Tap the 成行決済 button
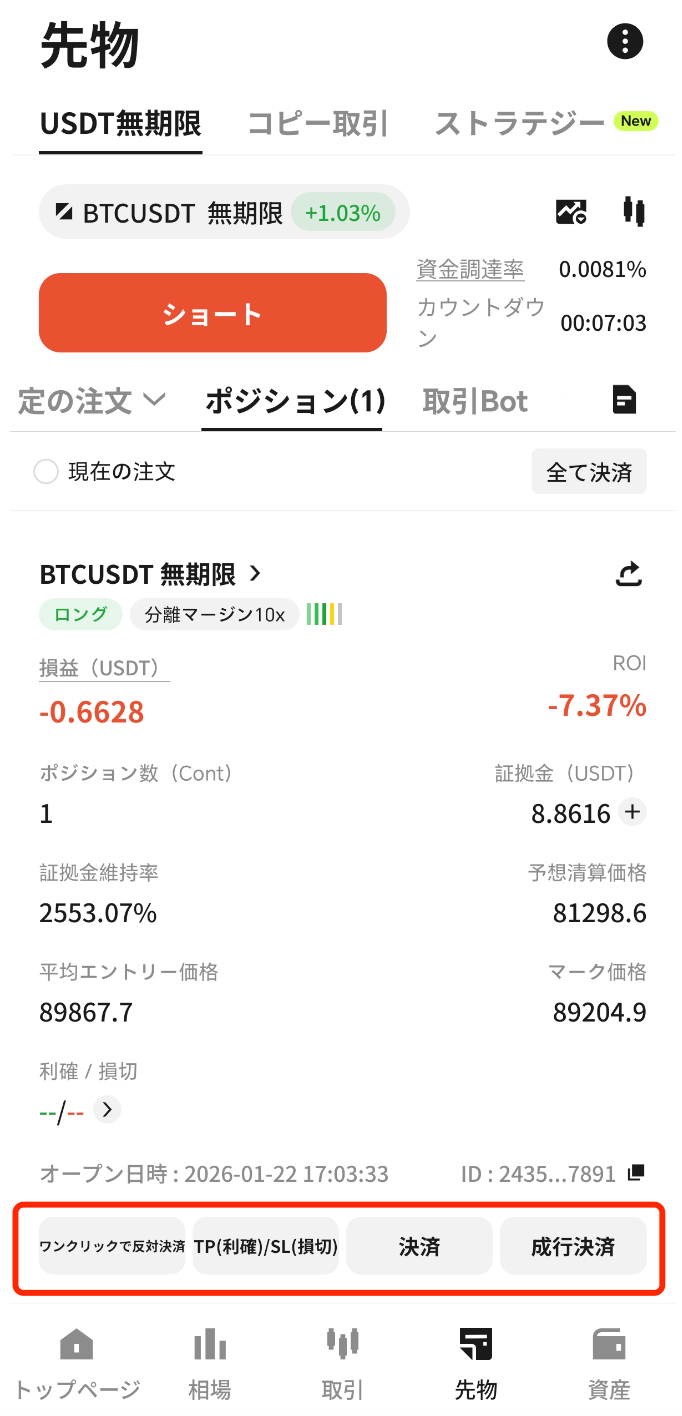The width and height of the screenshot is (682, 1416). [573, 1246]
